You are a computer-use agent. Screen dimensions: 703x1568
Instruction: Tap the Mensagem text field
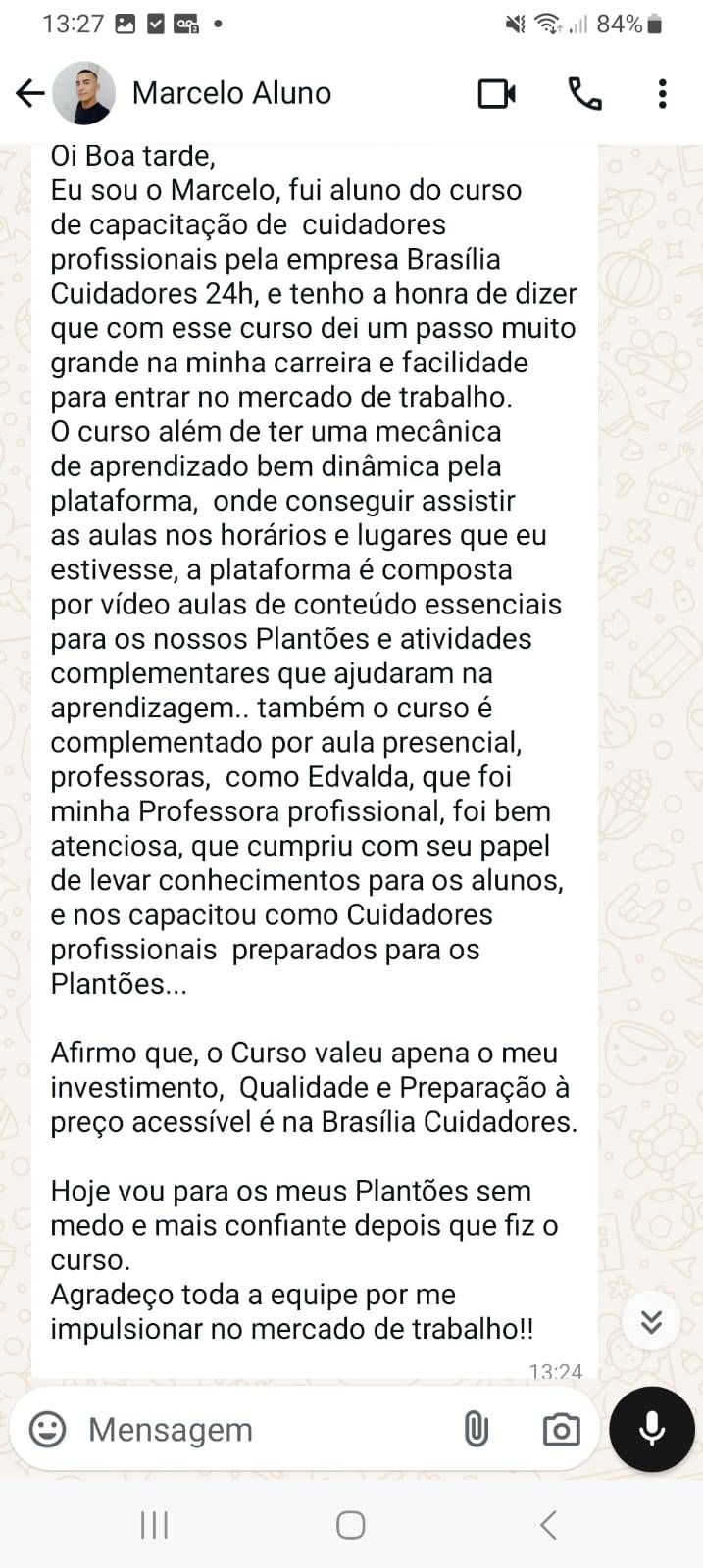(255, 1429)
